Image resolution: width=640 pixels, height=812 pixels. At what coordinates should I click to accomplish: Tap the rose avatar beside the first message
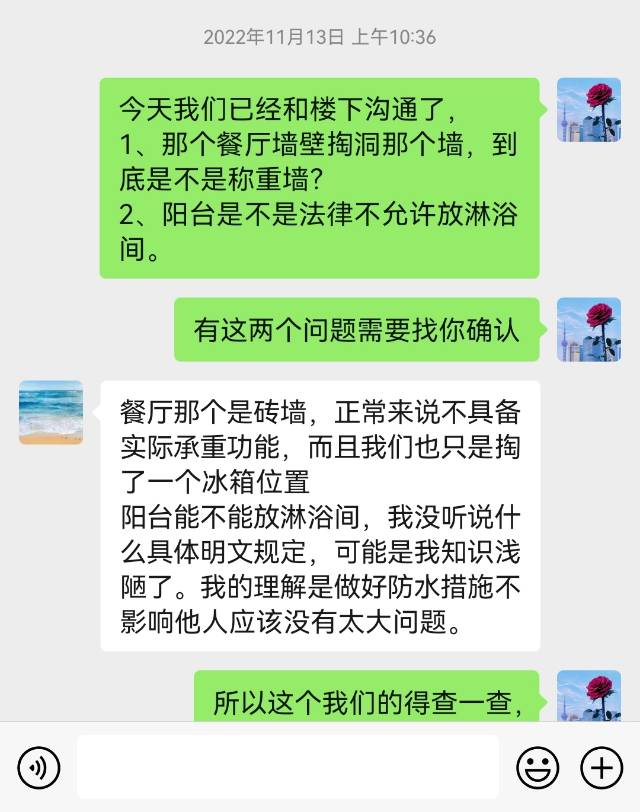pyautogui.click(x=588, y=110)
